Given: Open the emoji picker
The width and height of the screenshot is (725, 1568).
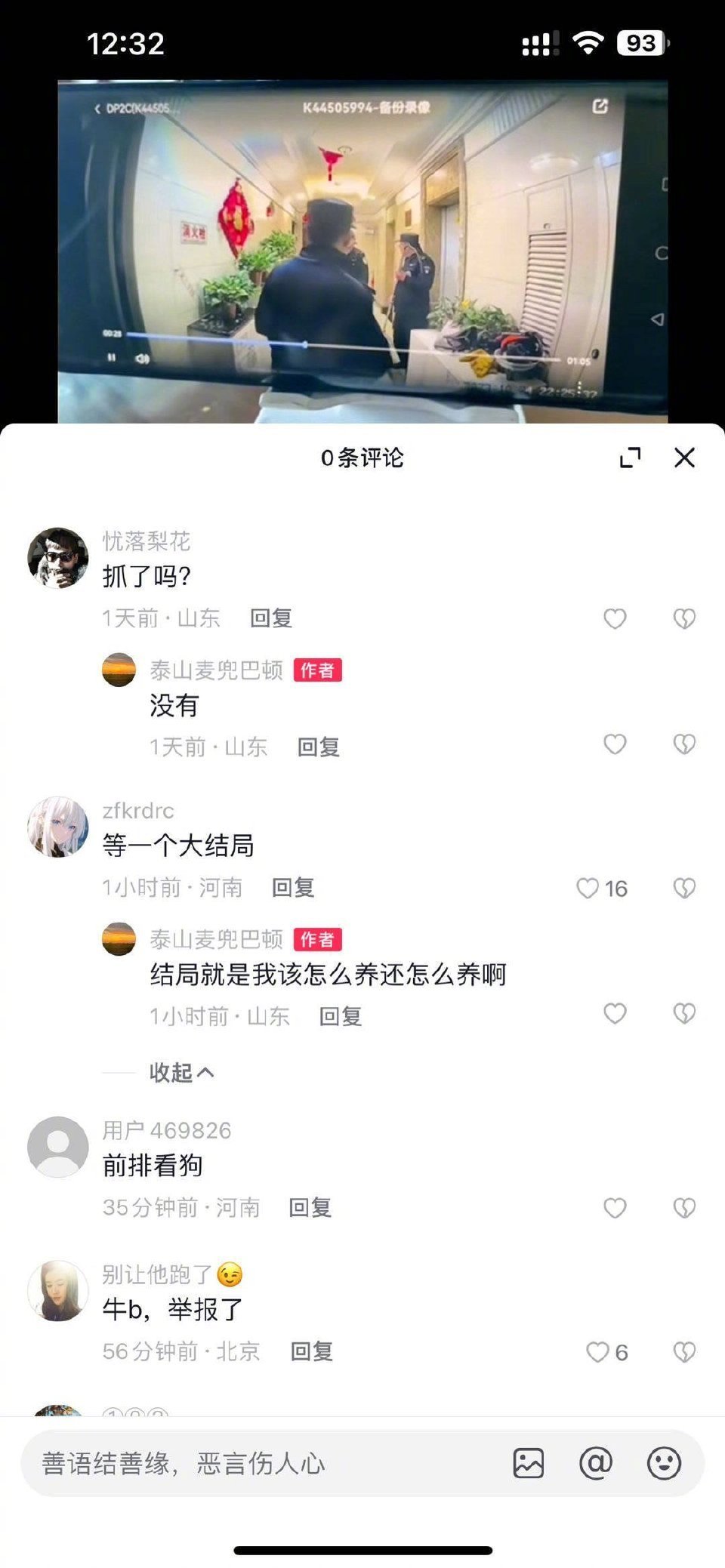Looking at the screenshot, I should pyautogui.click(x=664, y=1464).
